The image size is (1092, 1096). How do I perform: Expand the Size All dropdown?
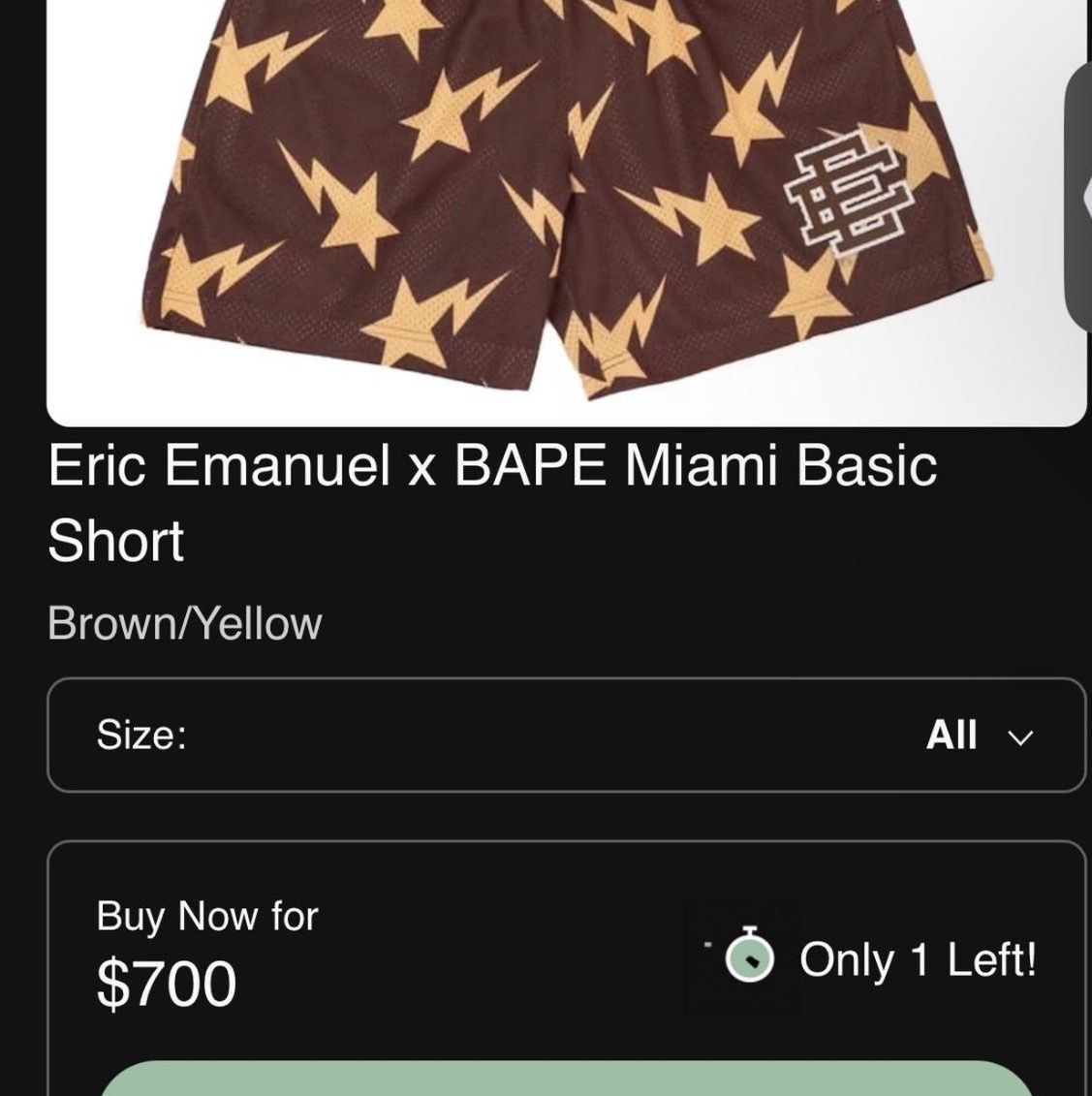pos(979,736)
